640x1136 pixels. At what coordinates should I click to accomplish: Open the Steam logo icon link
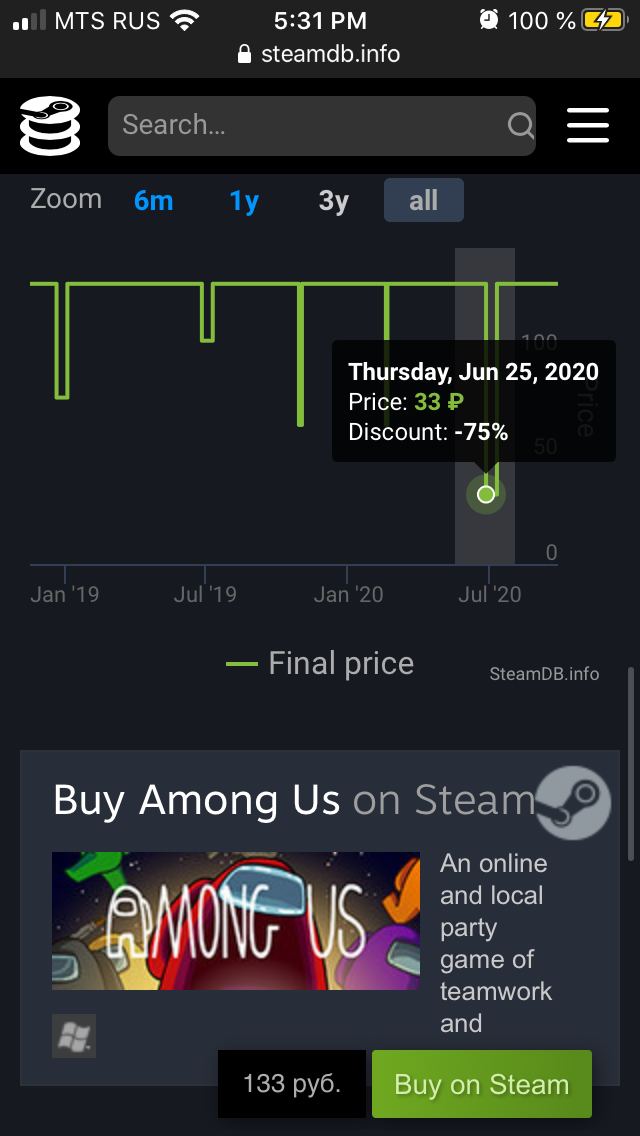tap(573, 803)
